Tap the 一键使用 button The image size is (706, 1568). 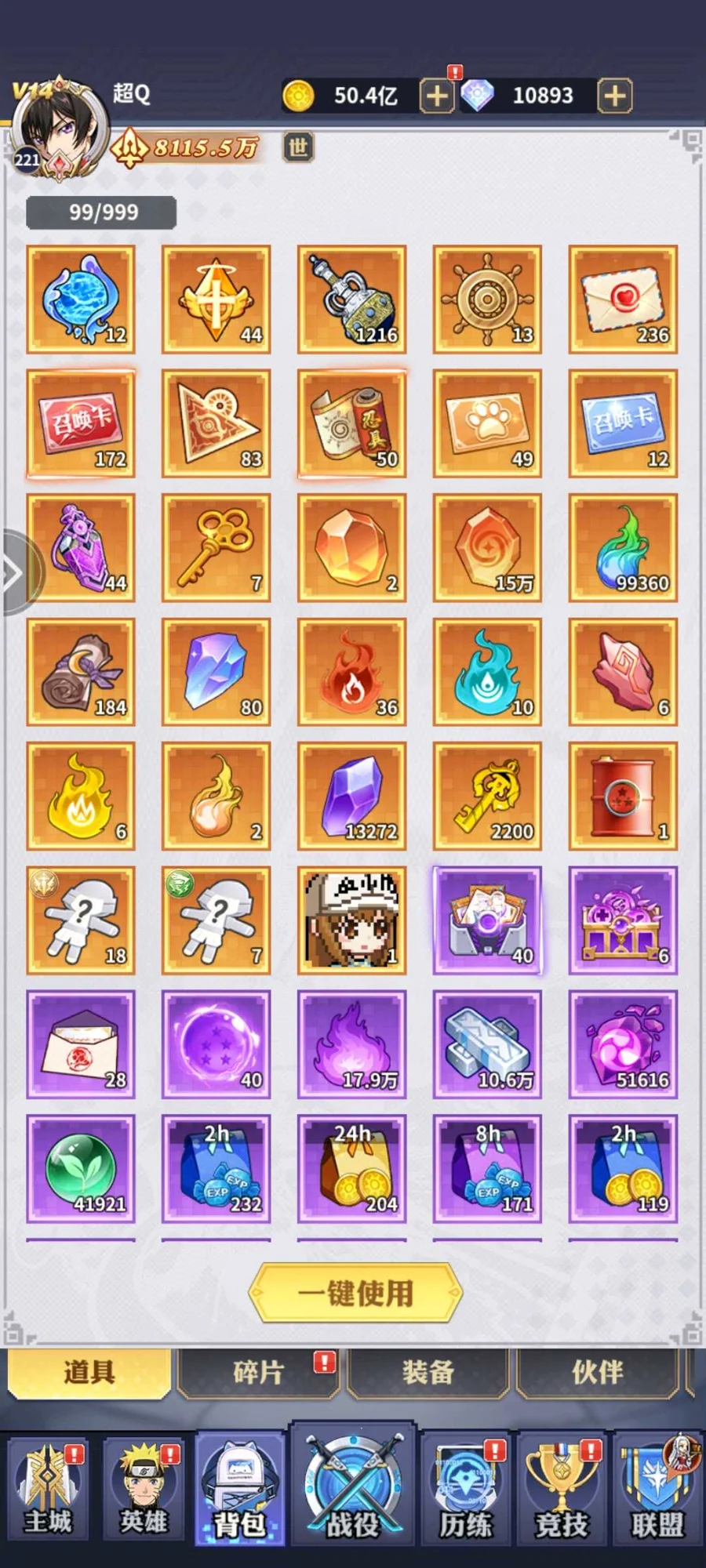[x=355, y=1293]
